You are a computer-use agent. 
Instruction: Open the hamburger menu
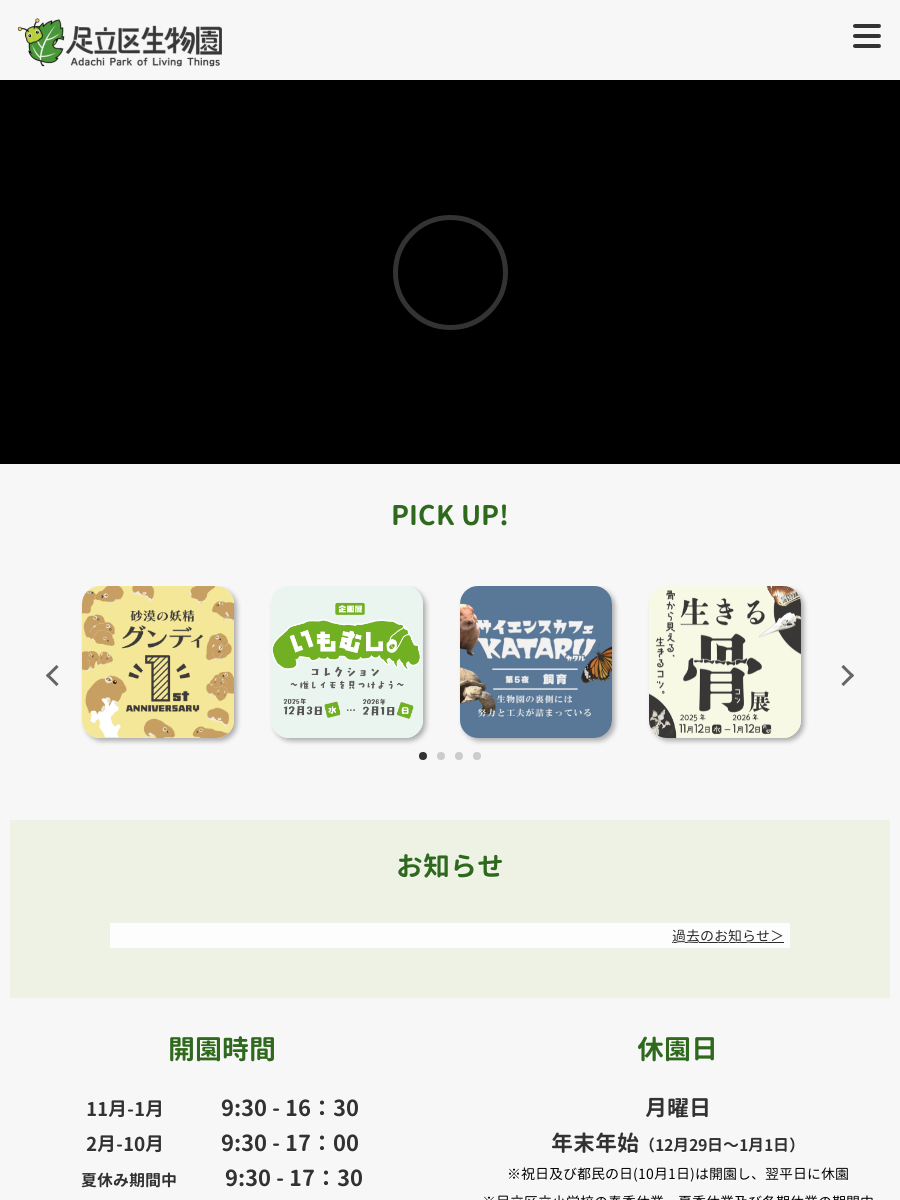pos(866,37)
